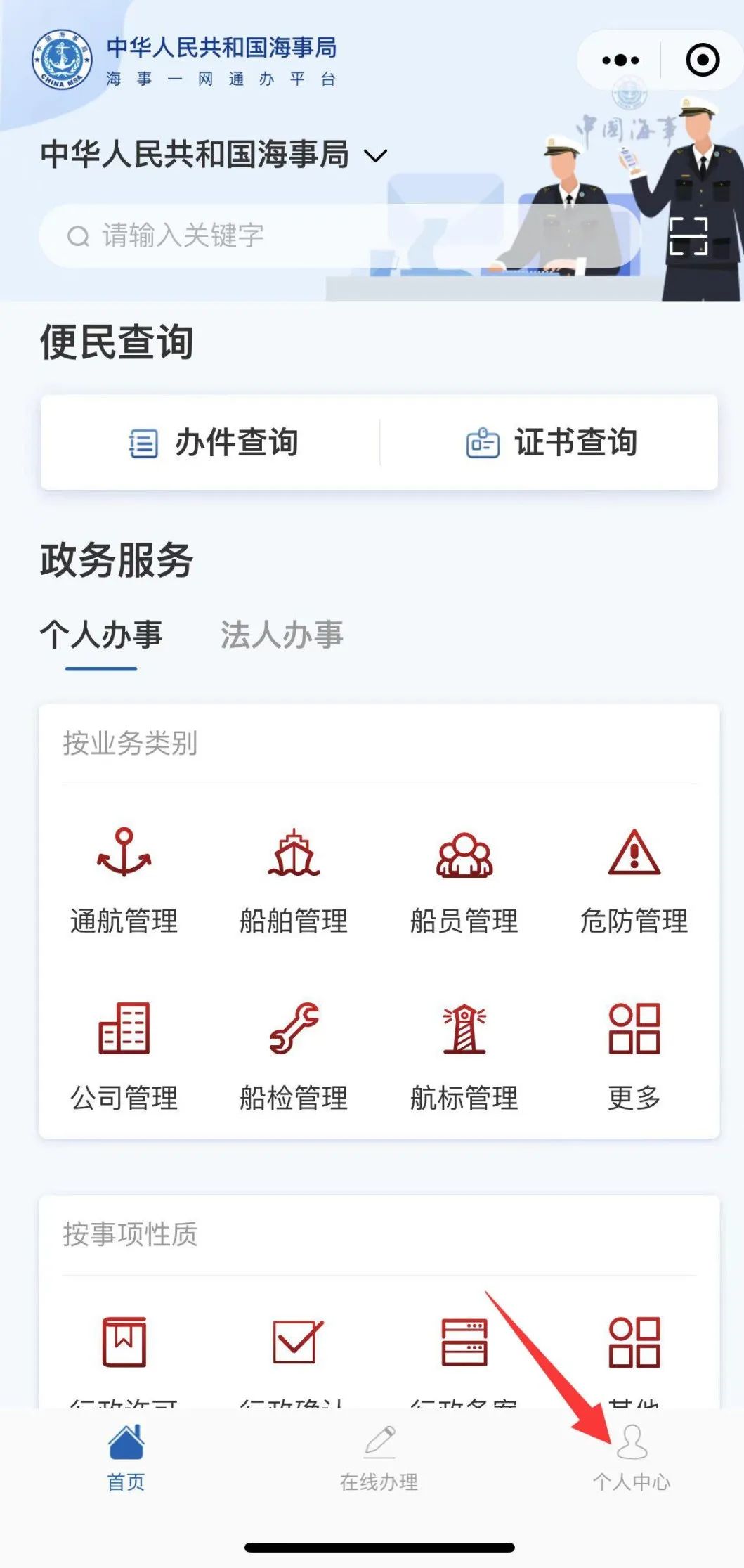
Task: Switch to the 个人办事 tab
Action: [x=101, y=635]
